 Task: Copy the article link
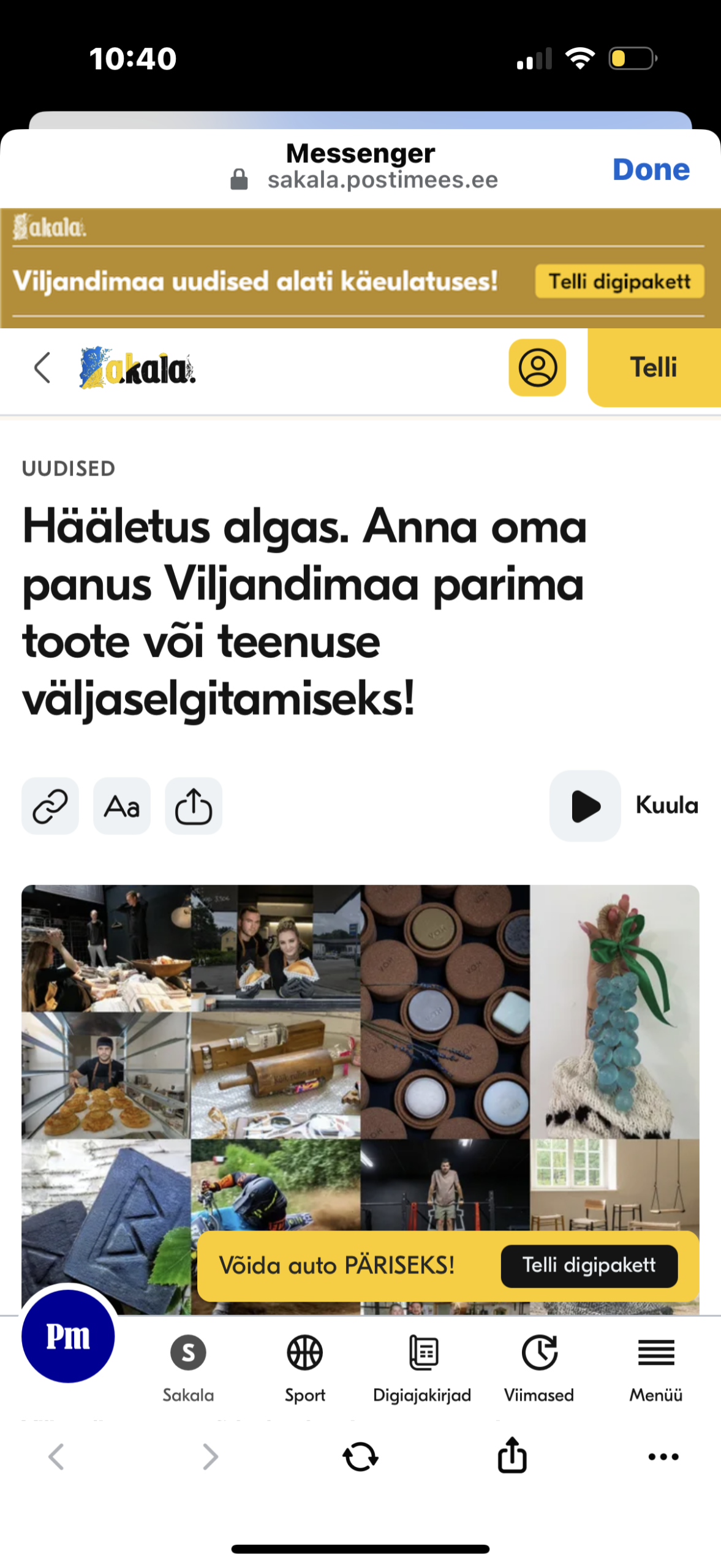pyautogui.click(x=50, y=805)
